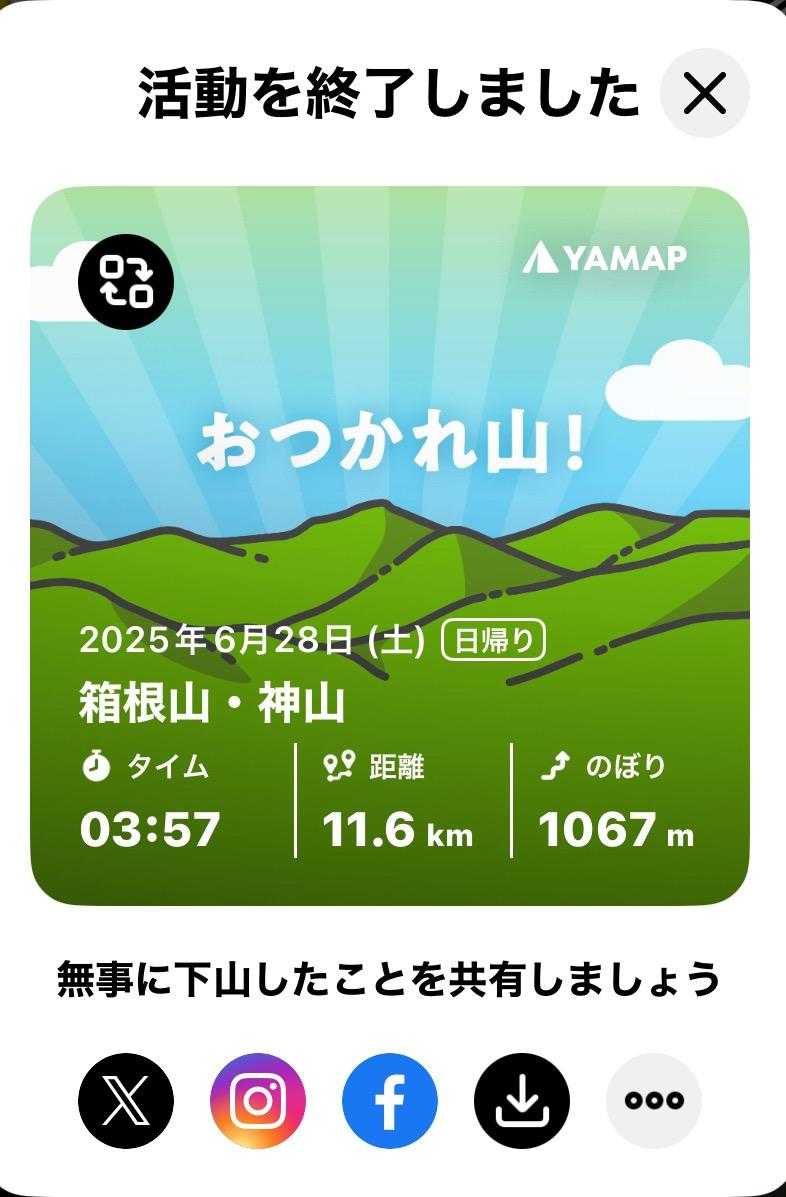786x1197 pixels.
Task: Post the activity to Facebook
Action: (390, 1100)
